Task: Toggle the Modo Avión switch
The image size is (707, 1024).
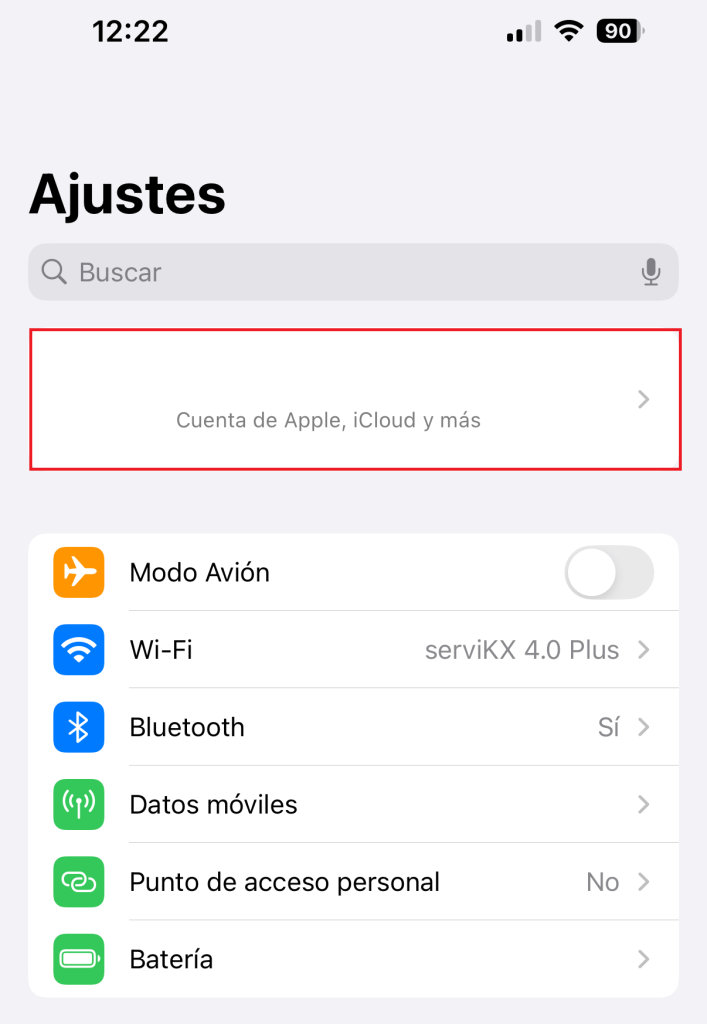Action: coord(608,573)
